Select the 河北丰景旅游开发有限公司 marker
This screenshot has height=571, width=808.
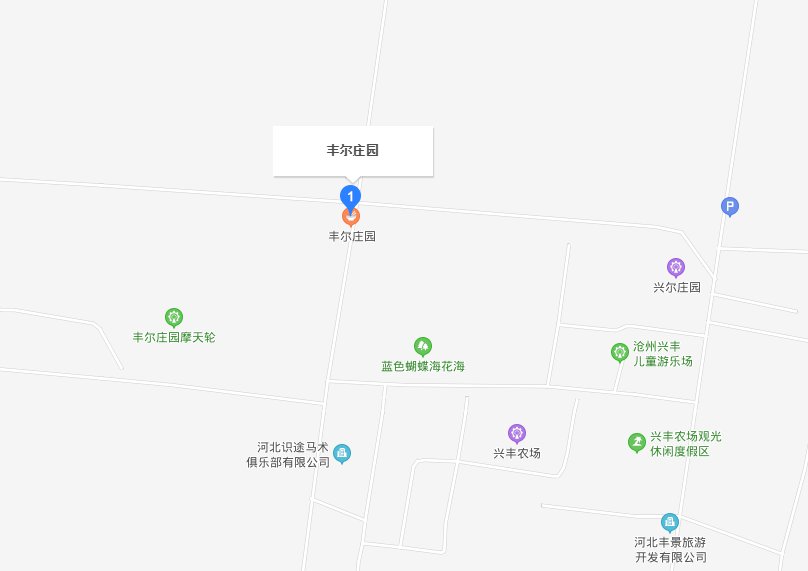[670, 522]
